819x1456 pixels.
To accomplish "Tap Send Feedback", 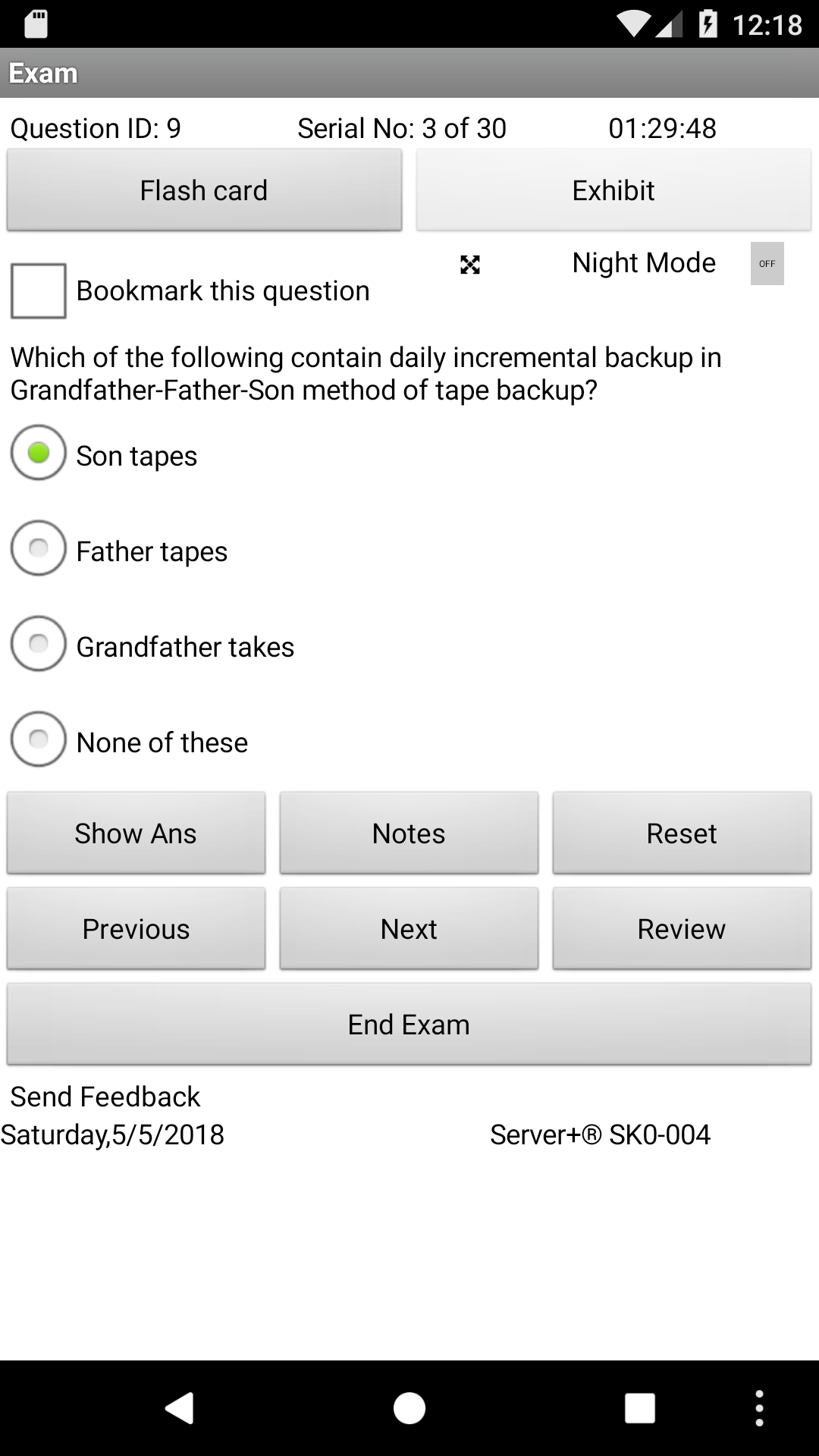I will coord(105,1097).
